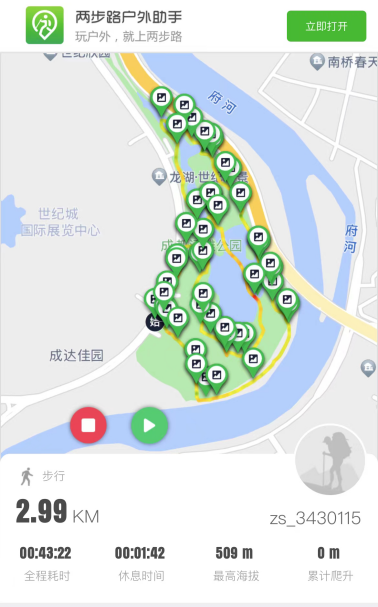Open the hiker profile avatar

(x=330, y=460)
